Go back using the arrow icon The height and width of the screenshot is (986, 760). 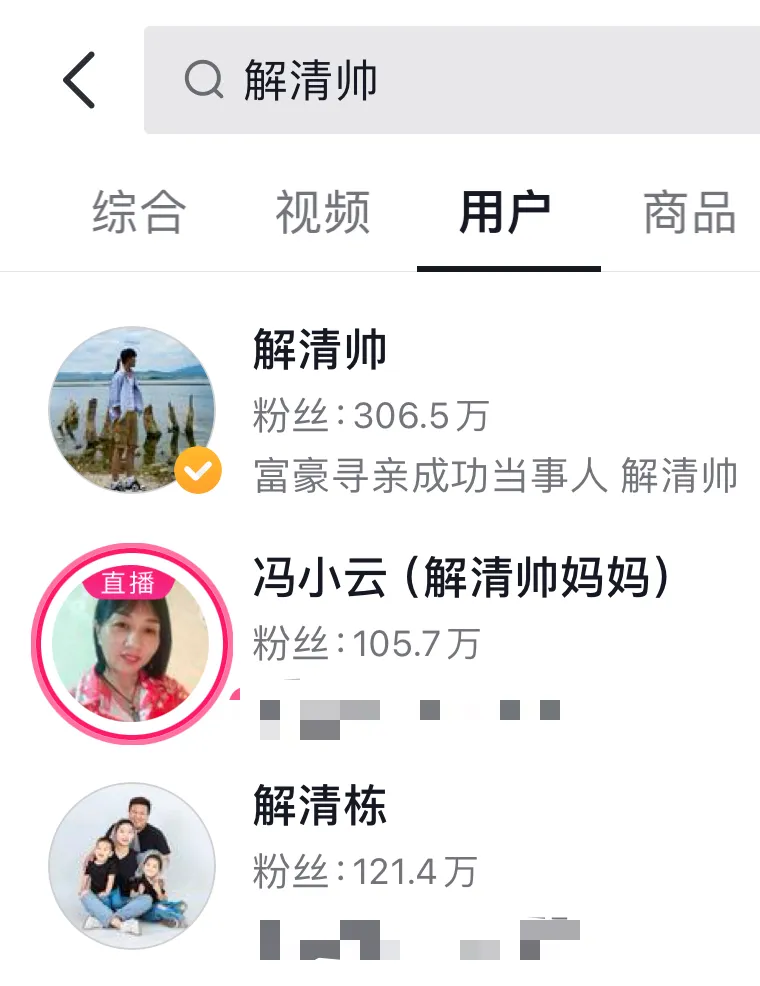click(80, 80)
